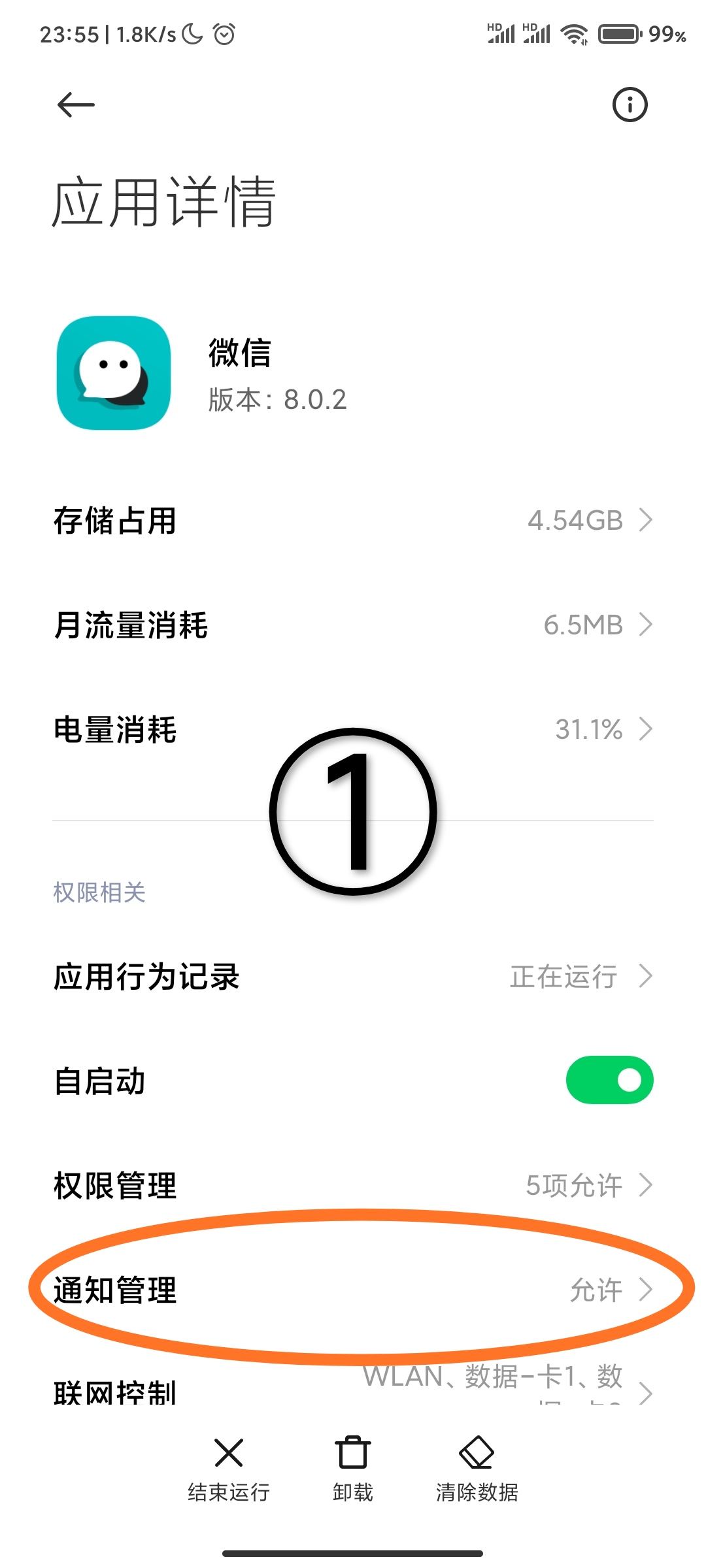Viewport: 706px width, 1568px height.
Task: Open the app info icon
Action: [630, 105]
